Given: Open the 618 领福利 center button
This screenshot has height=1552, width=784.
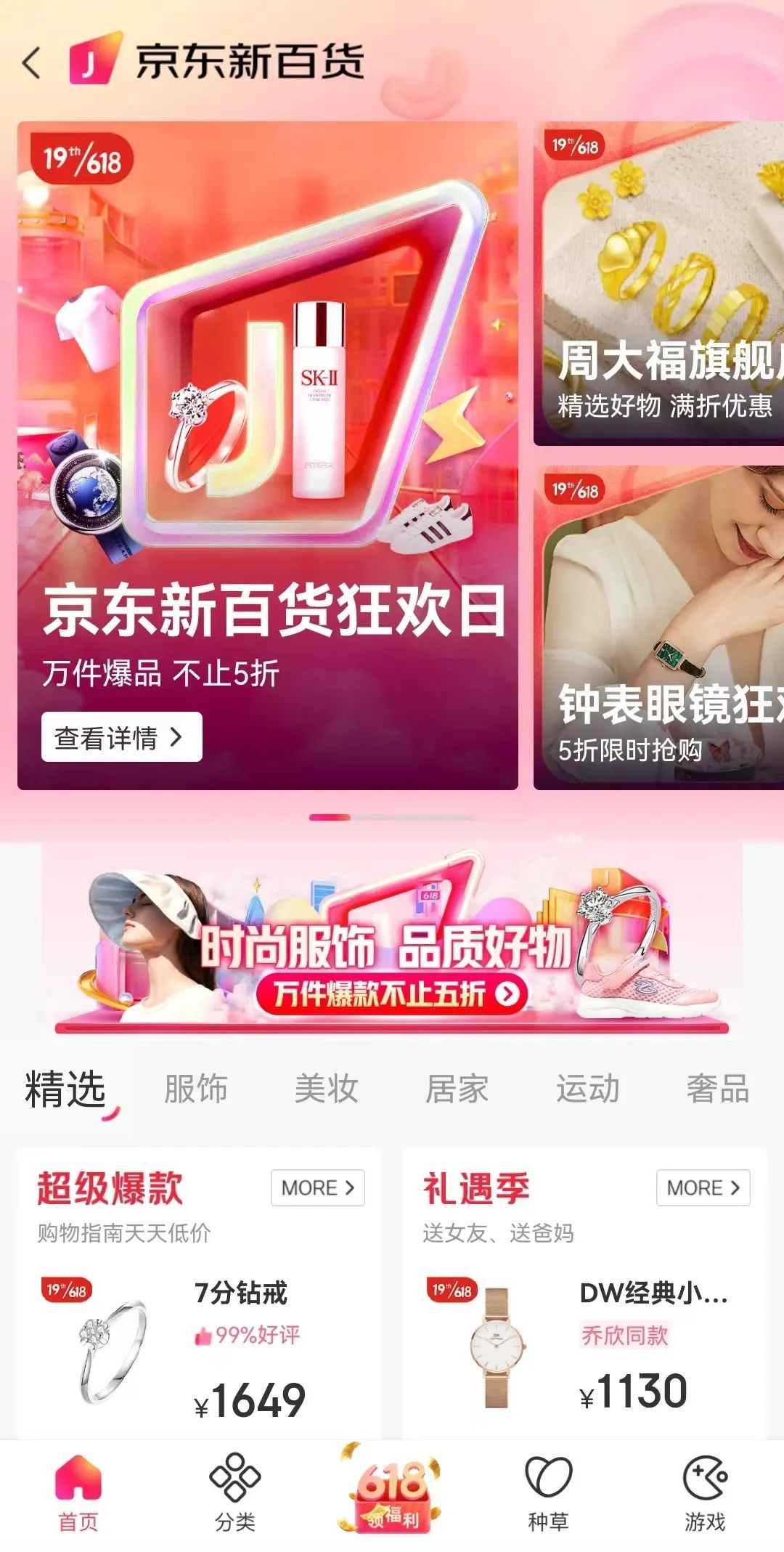Looking at the screenshot, I should click(392, 1490).
